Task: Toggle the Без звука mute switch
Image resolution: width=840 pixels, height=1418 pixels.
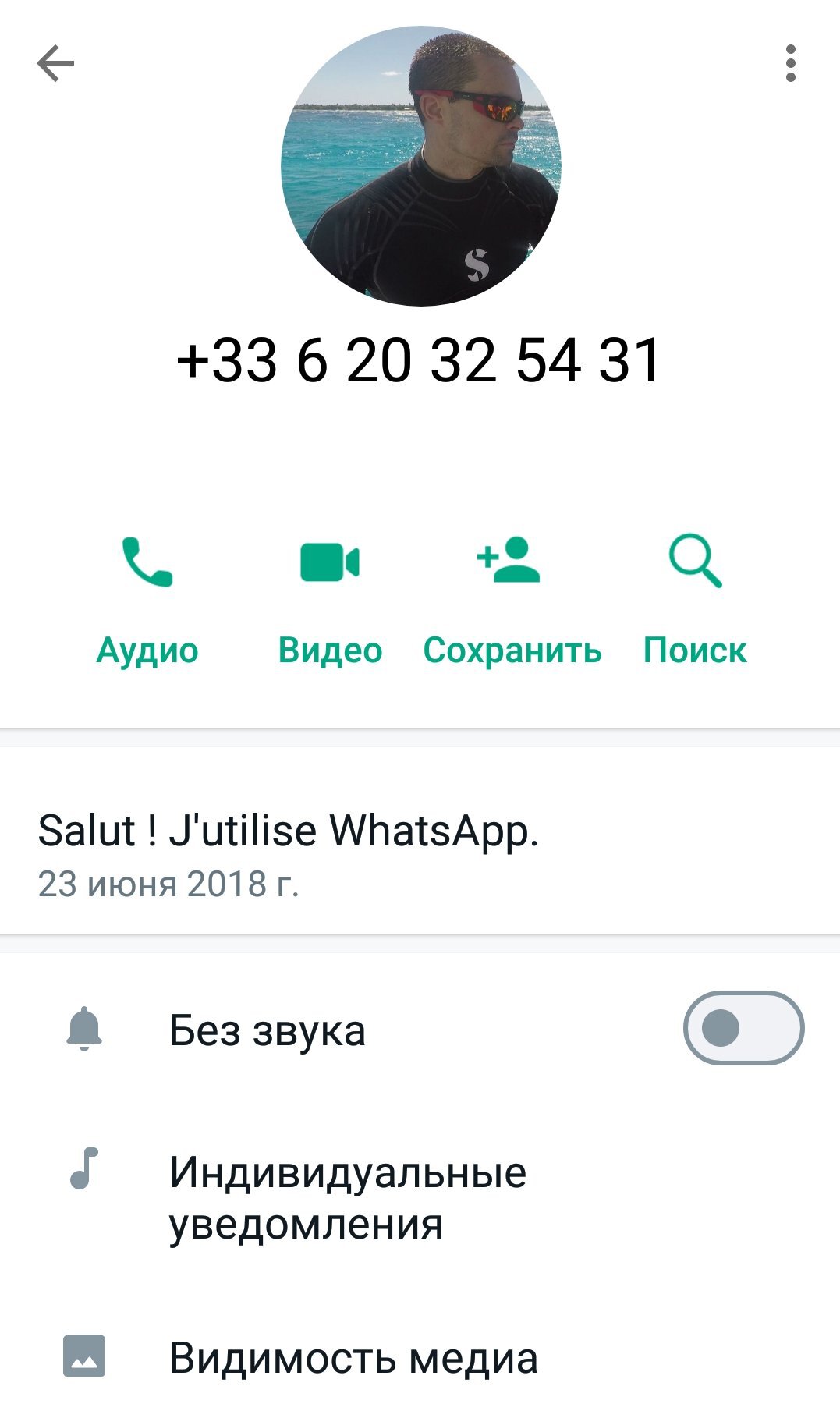Action: click(743, 1028)
